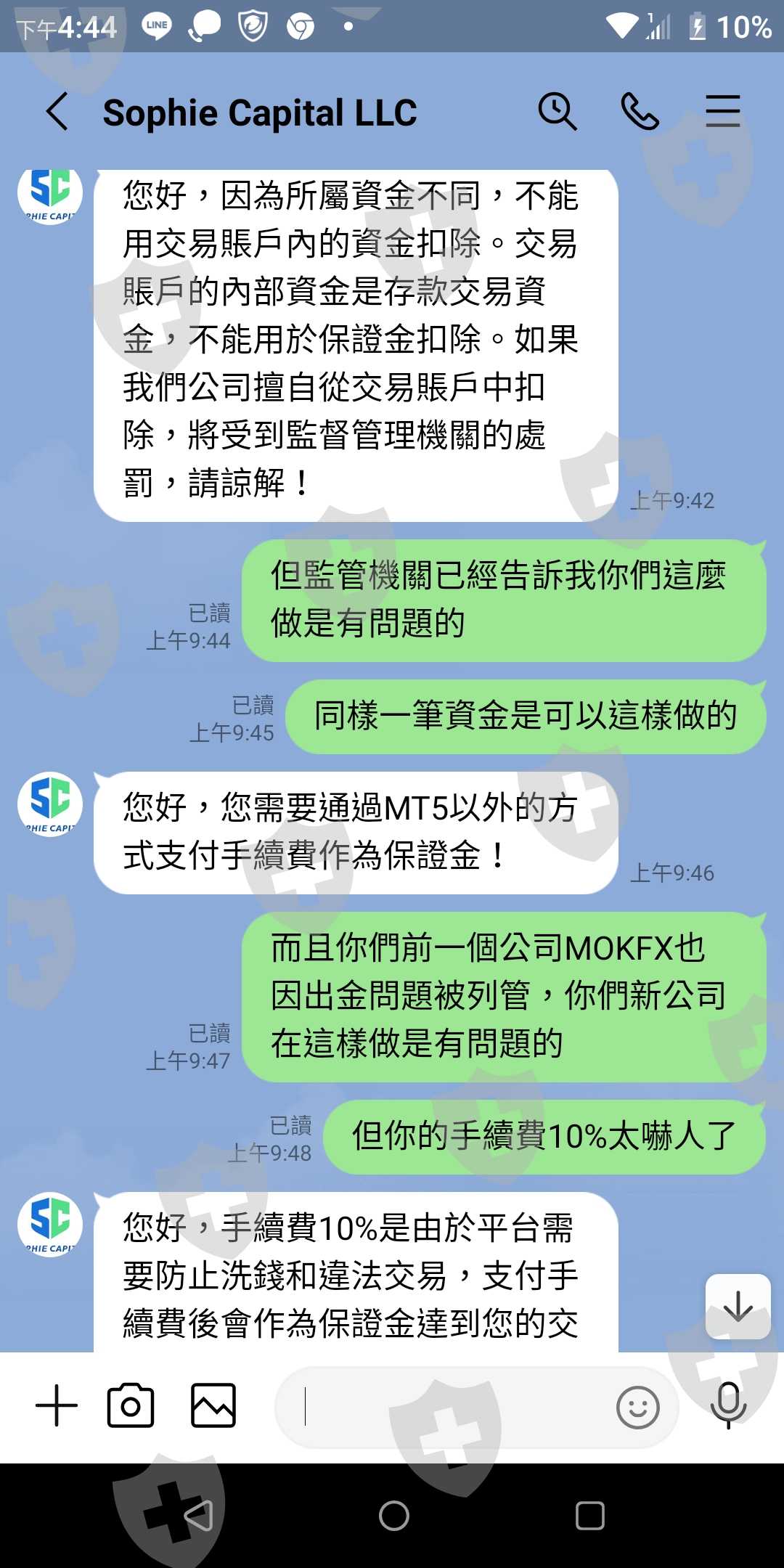The height and width of the screenshot is (1568, 784).
Task: Open the emoji sticker picker
Action: (x=637, y=1408)
